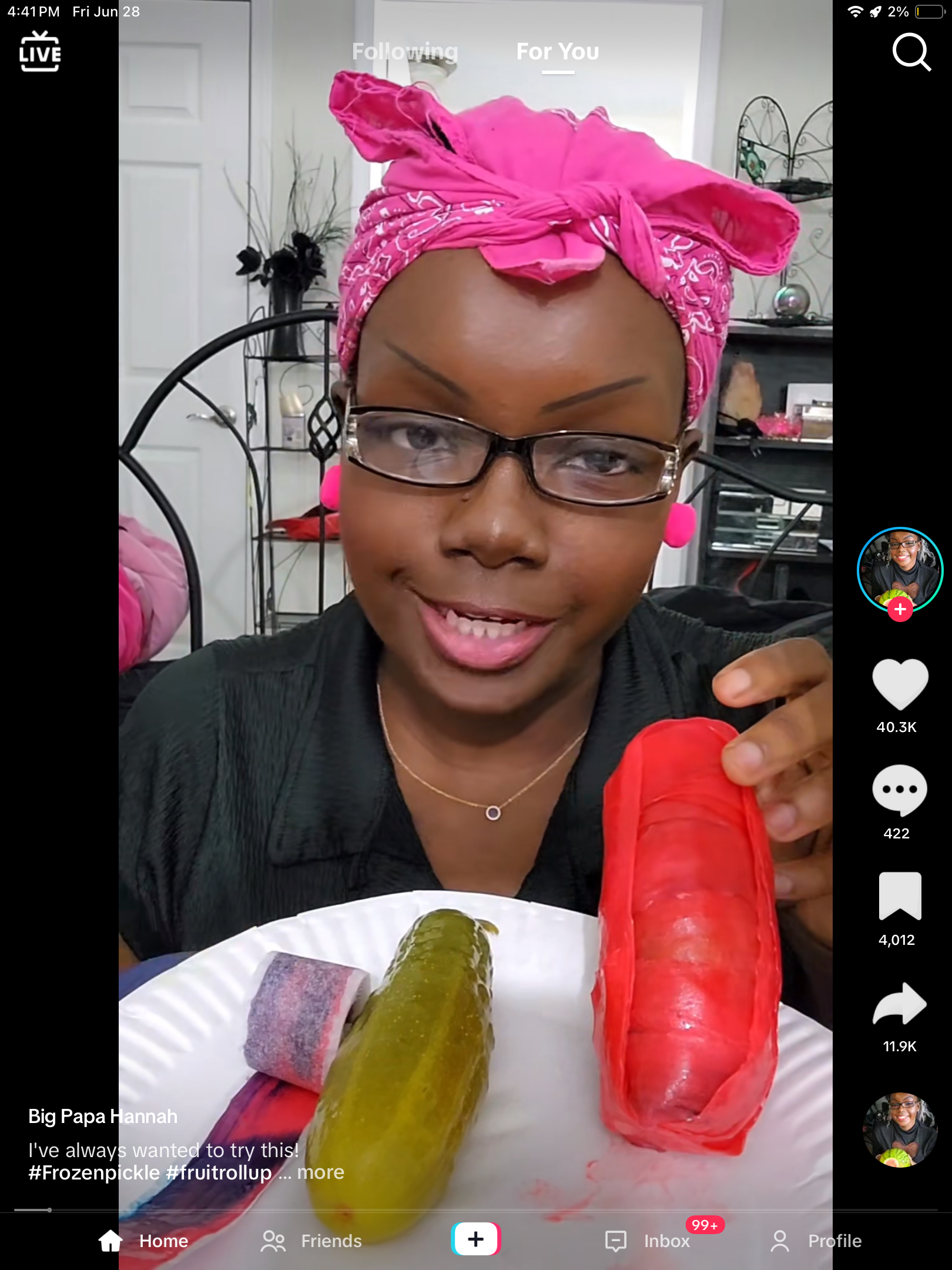Viewport: 952px width, 1270px height.
Task: Switch to the For You feed
Action: (557, 52)
